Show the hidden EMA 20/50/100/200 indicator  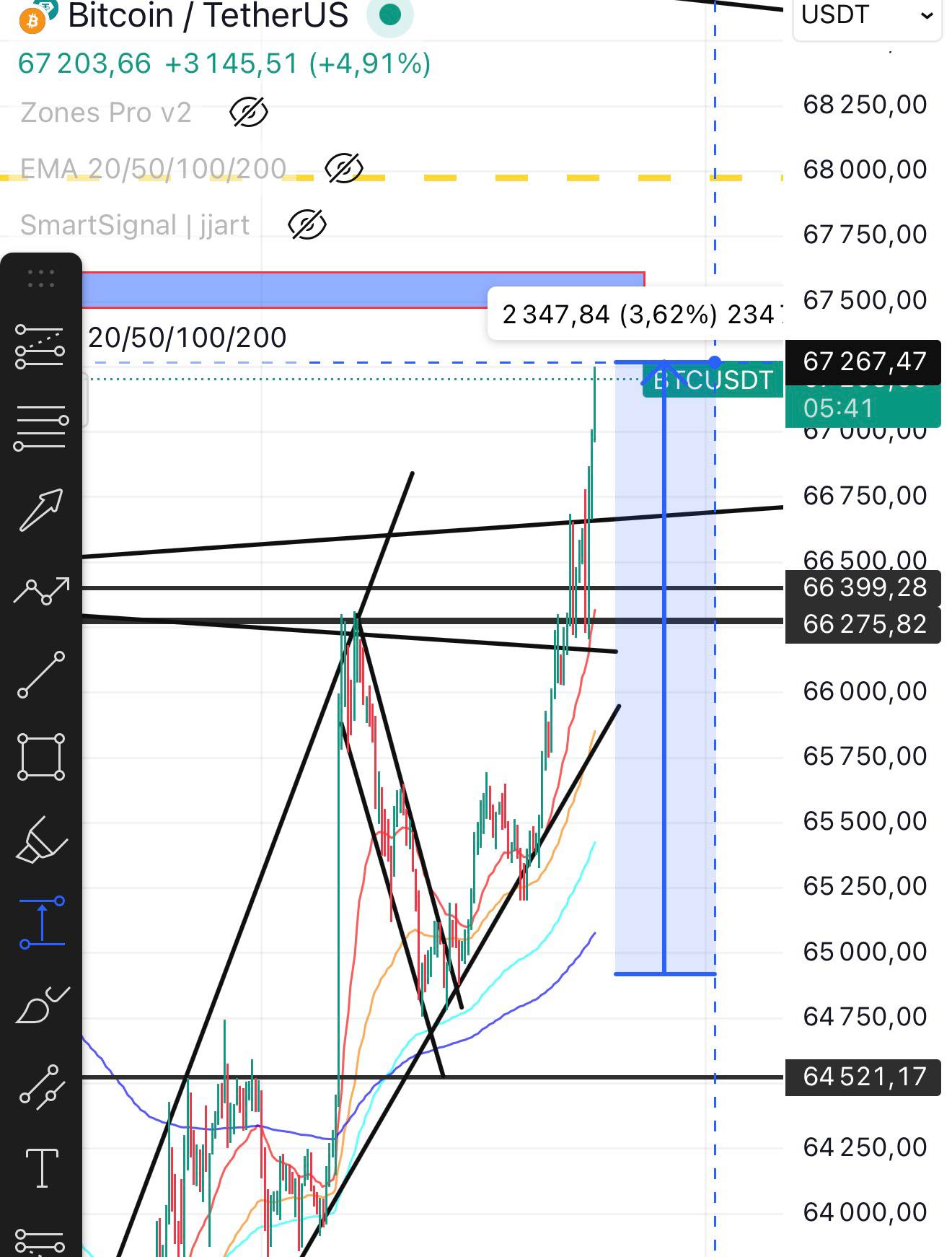tap(343, 168)
